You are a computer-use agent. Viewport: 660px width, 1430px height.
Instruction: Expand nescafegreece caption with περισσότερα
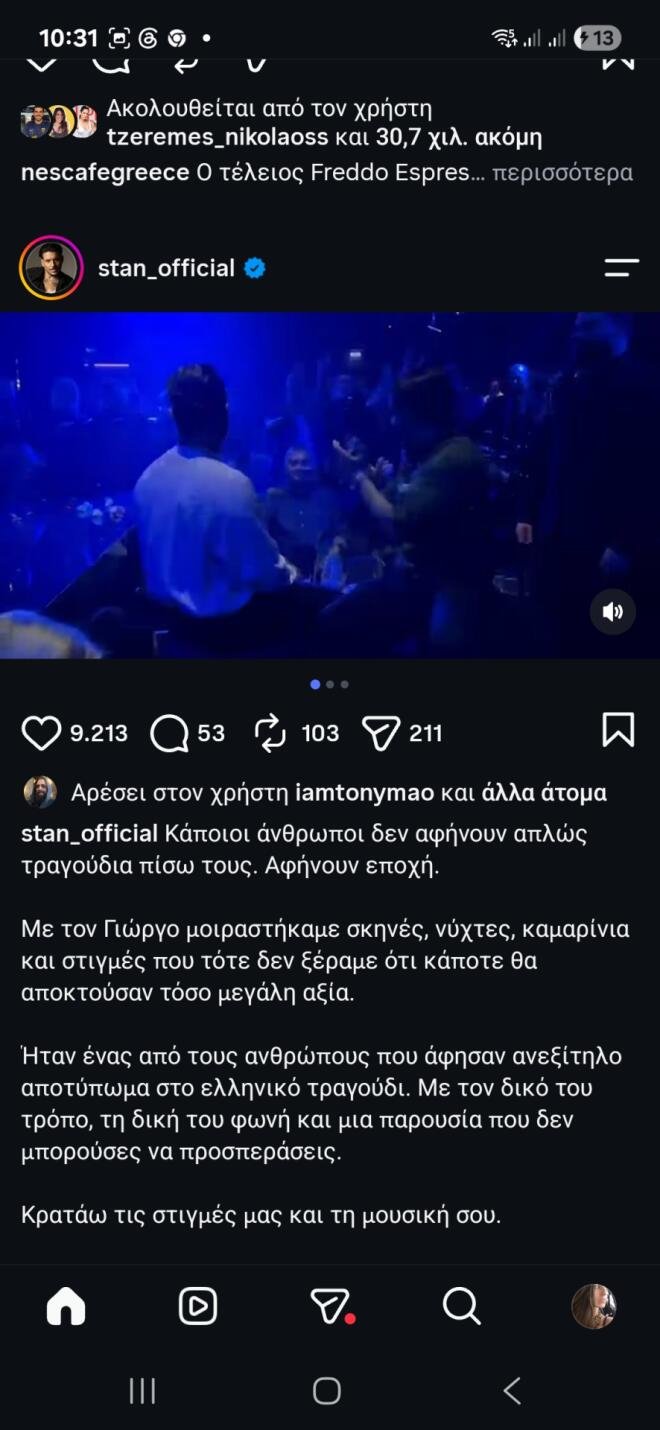click(x=562, y=172)
